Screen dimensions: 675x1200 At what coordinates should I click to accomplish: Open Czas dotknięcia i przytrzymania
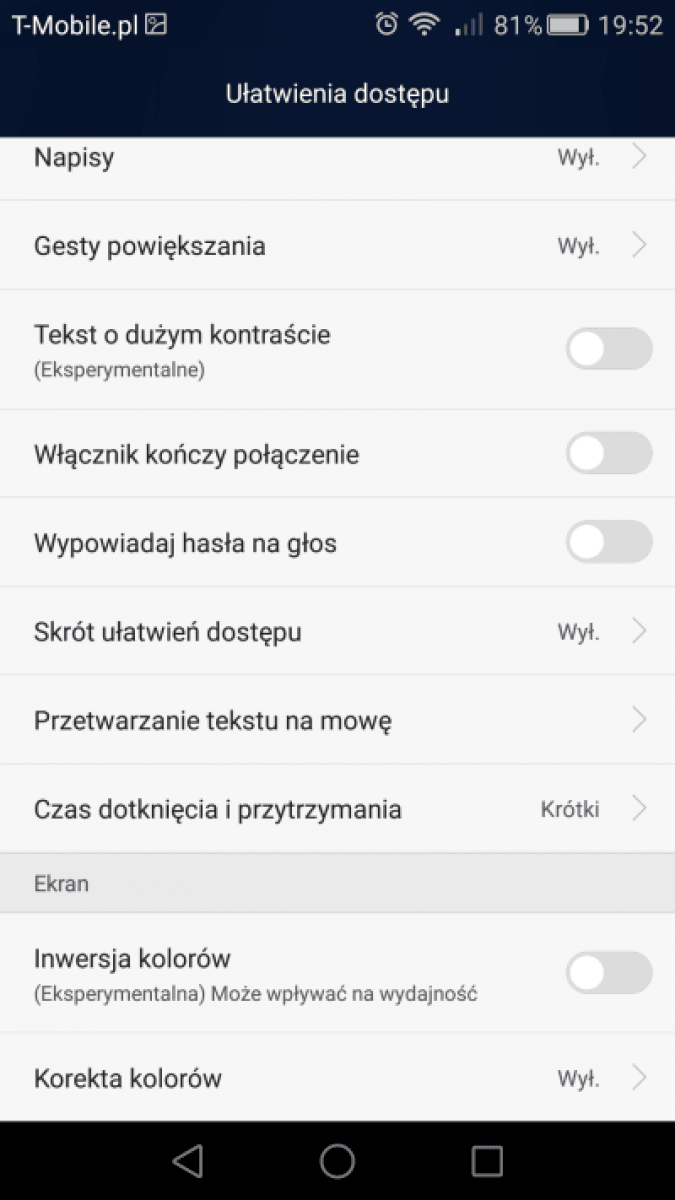(337, 808)
